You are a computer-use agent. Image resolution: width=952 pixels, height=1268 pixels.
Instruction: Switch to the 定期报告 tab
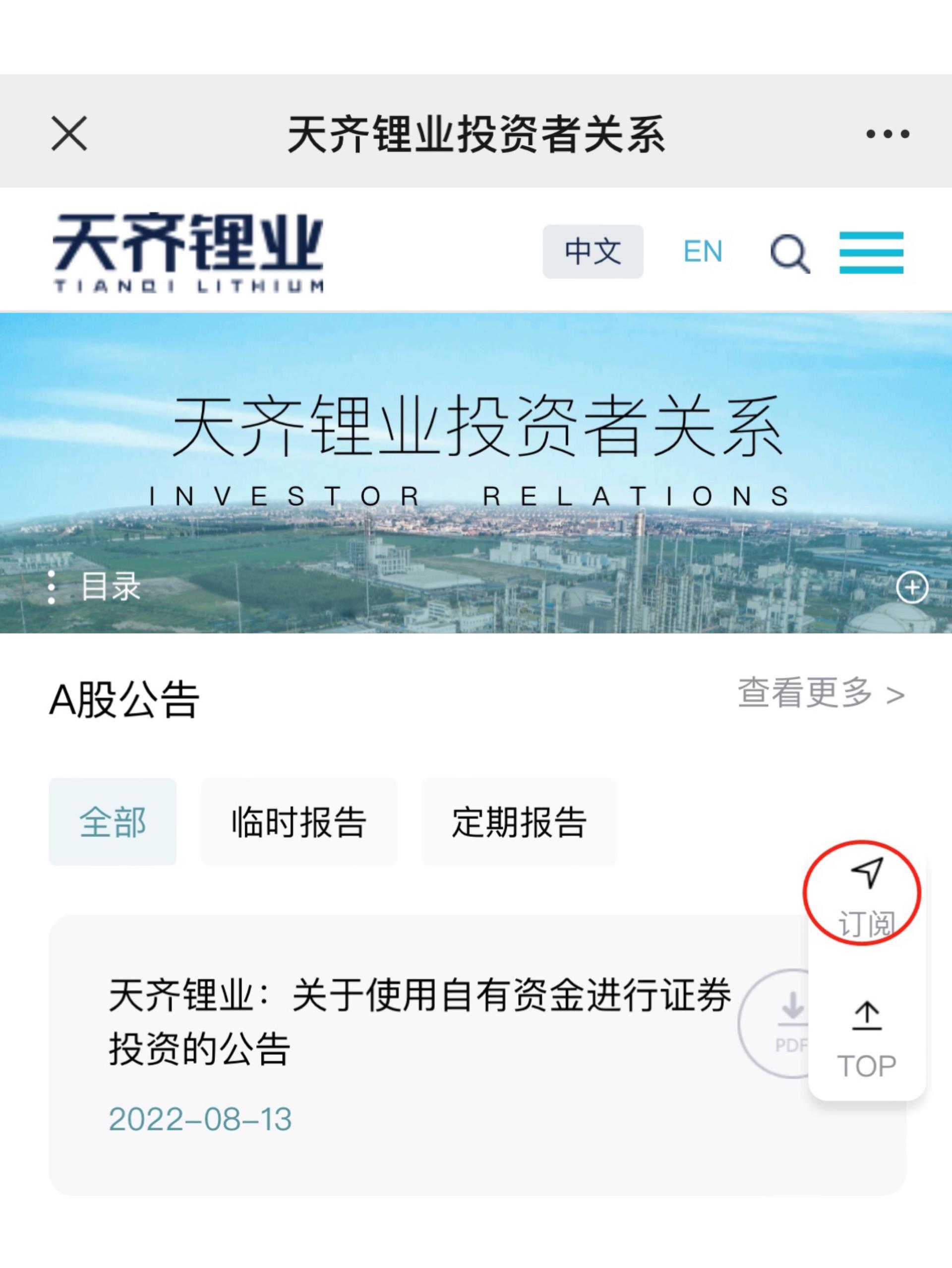[x=519, y=822]
